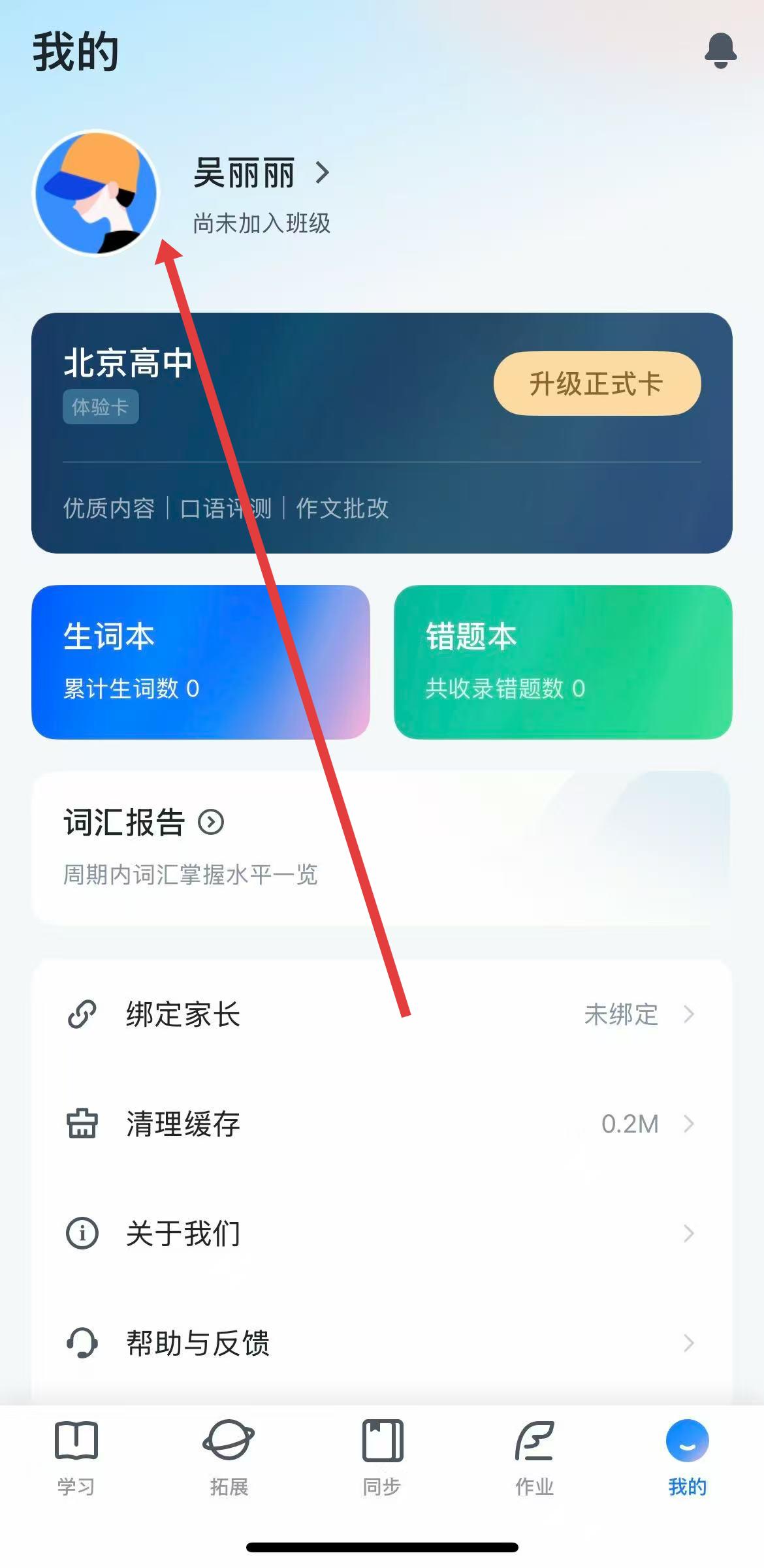The width and height of the screenshot is (764, 1568).
Task: Switch to the 拓展 tab
Action: [229, 1457]
